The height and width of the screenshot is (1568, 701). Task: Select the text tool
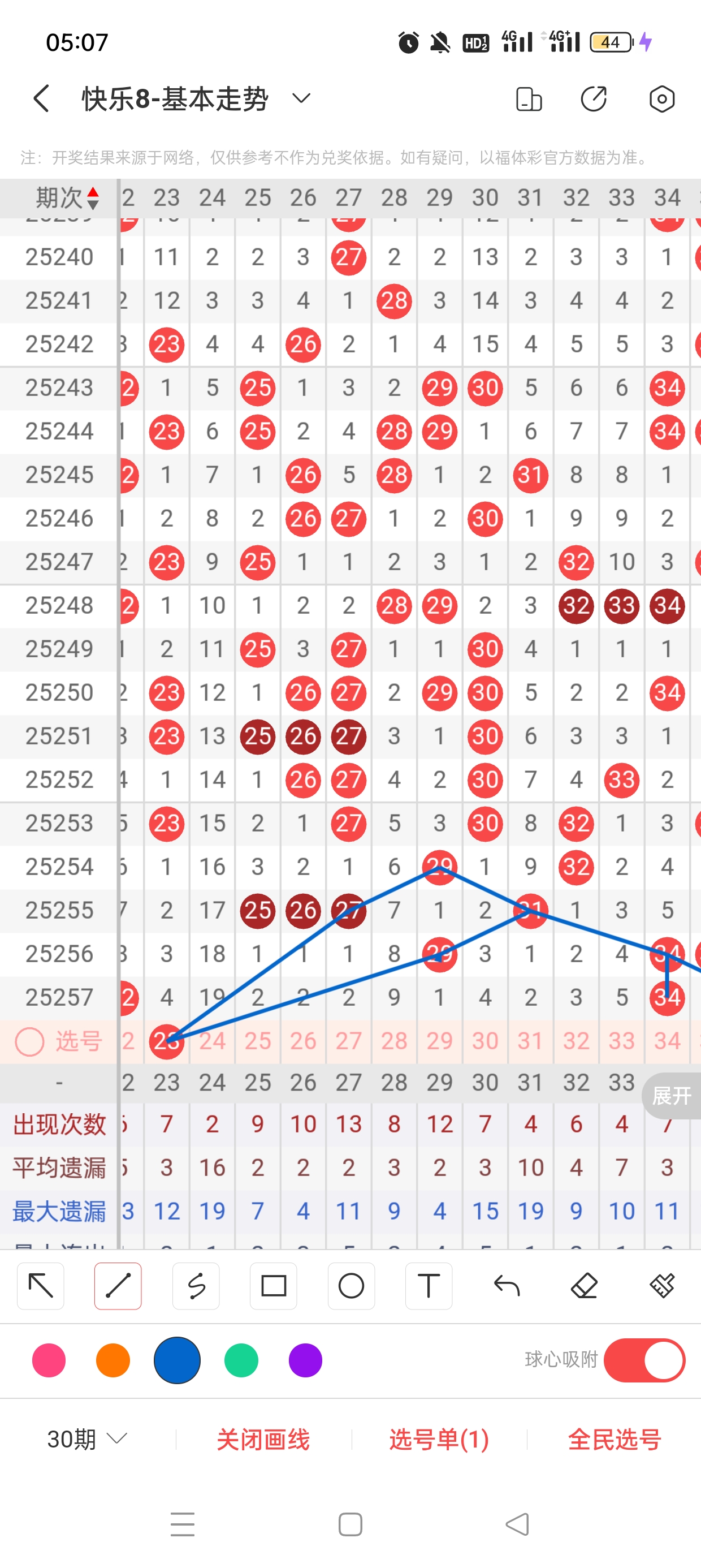pyautogui.click(x=429, y=1286)
